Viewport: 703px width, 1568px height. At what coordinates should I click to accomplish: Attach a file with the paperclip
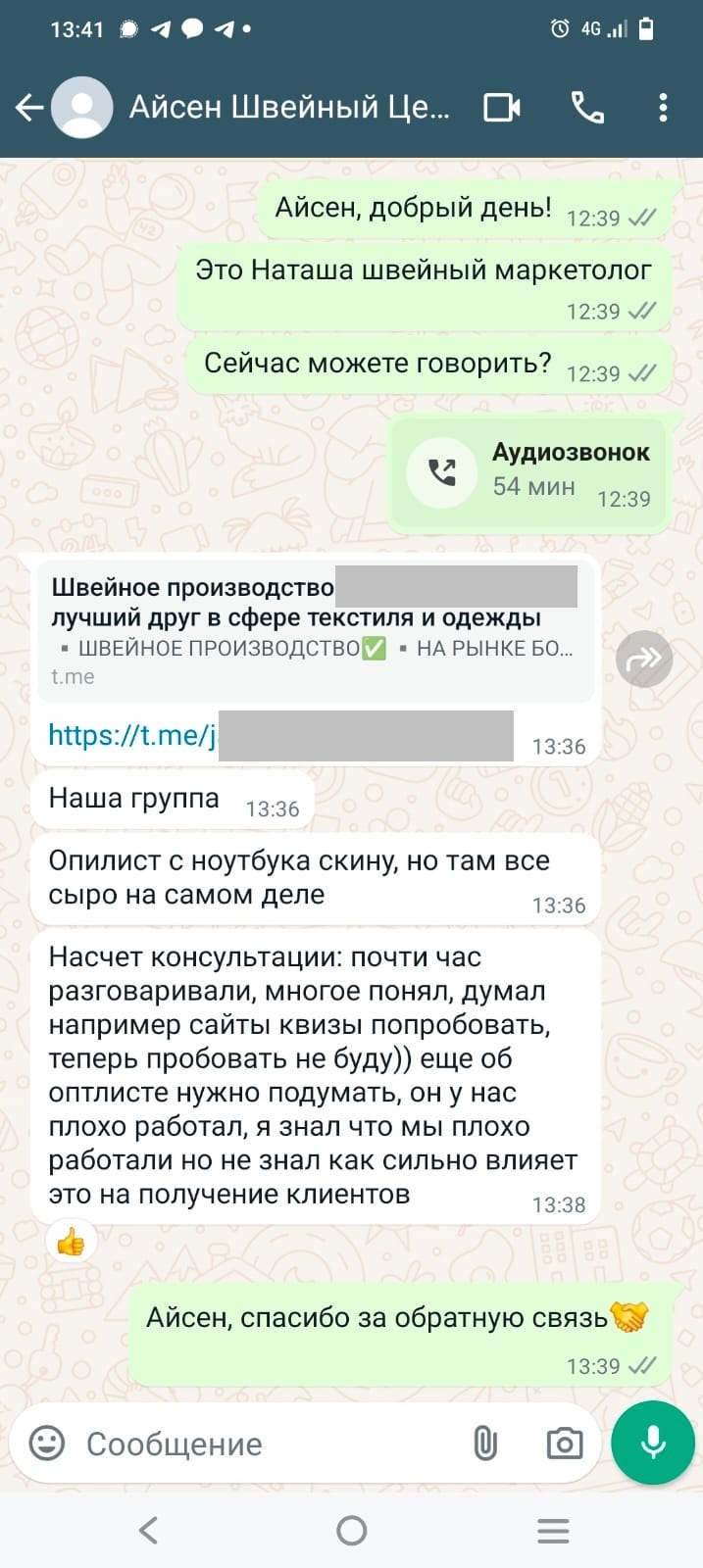coord(485,1444)
